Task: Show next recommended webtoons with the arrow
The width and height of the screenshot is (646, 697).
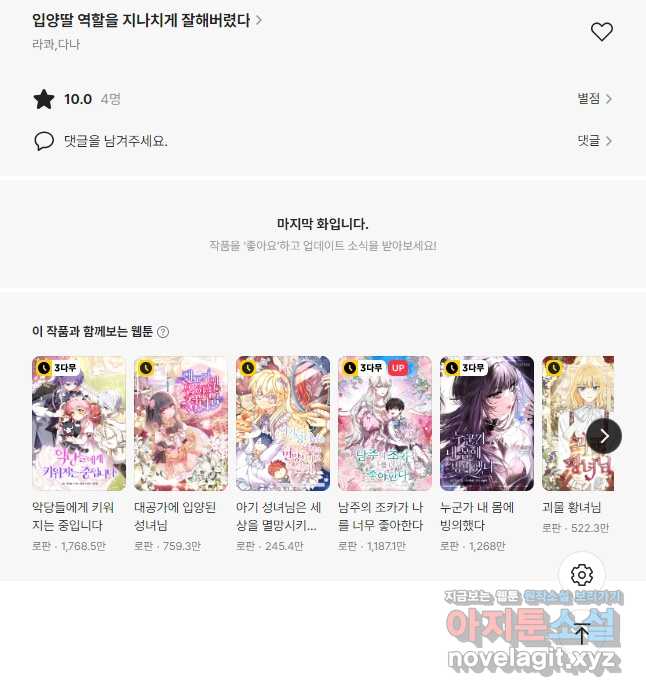Action: coord(604,435)
